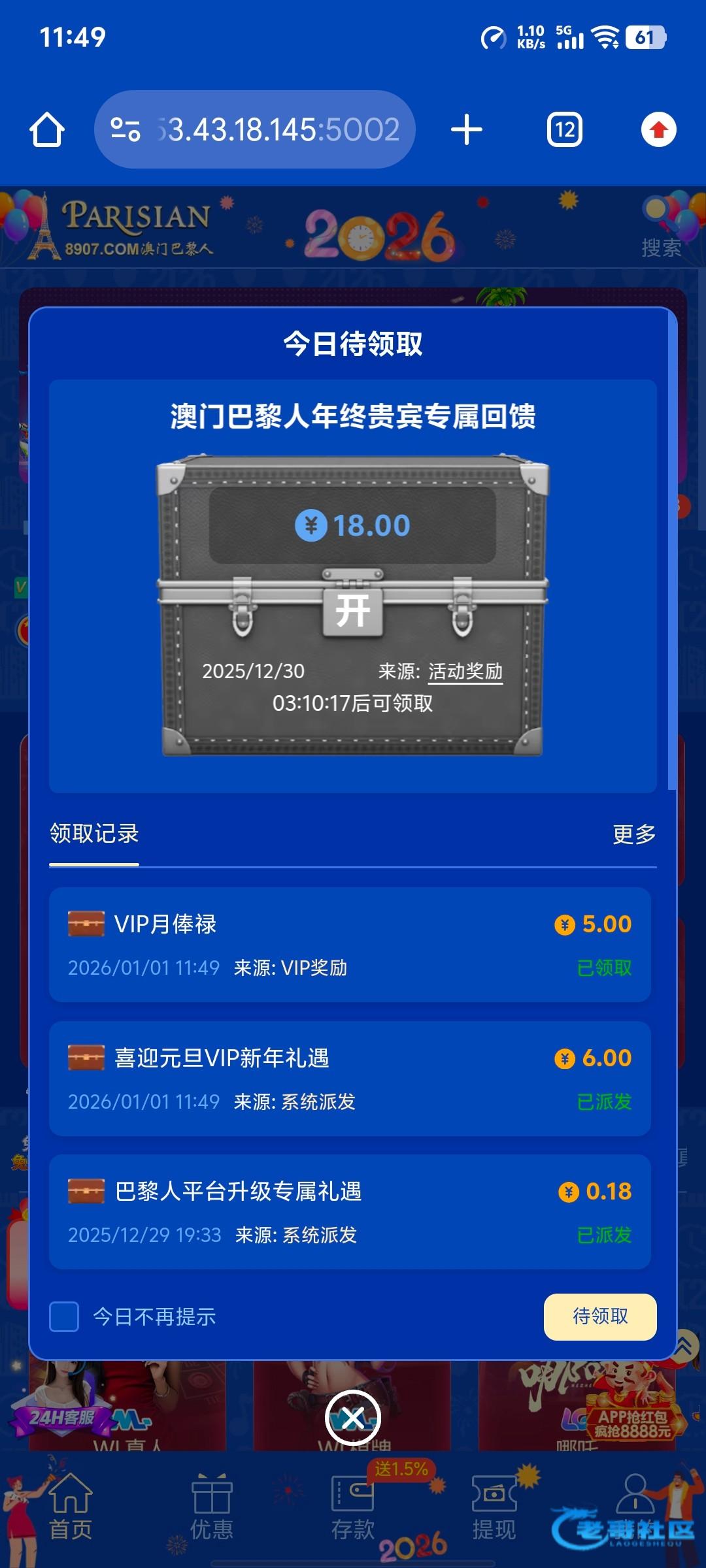Open the 巴黎人平台升级专属礼遇 record
The width and height of the screenshot is (706, 1568).
350,1212
